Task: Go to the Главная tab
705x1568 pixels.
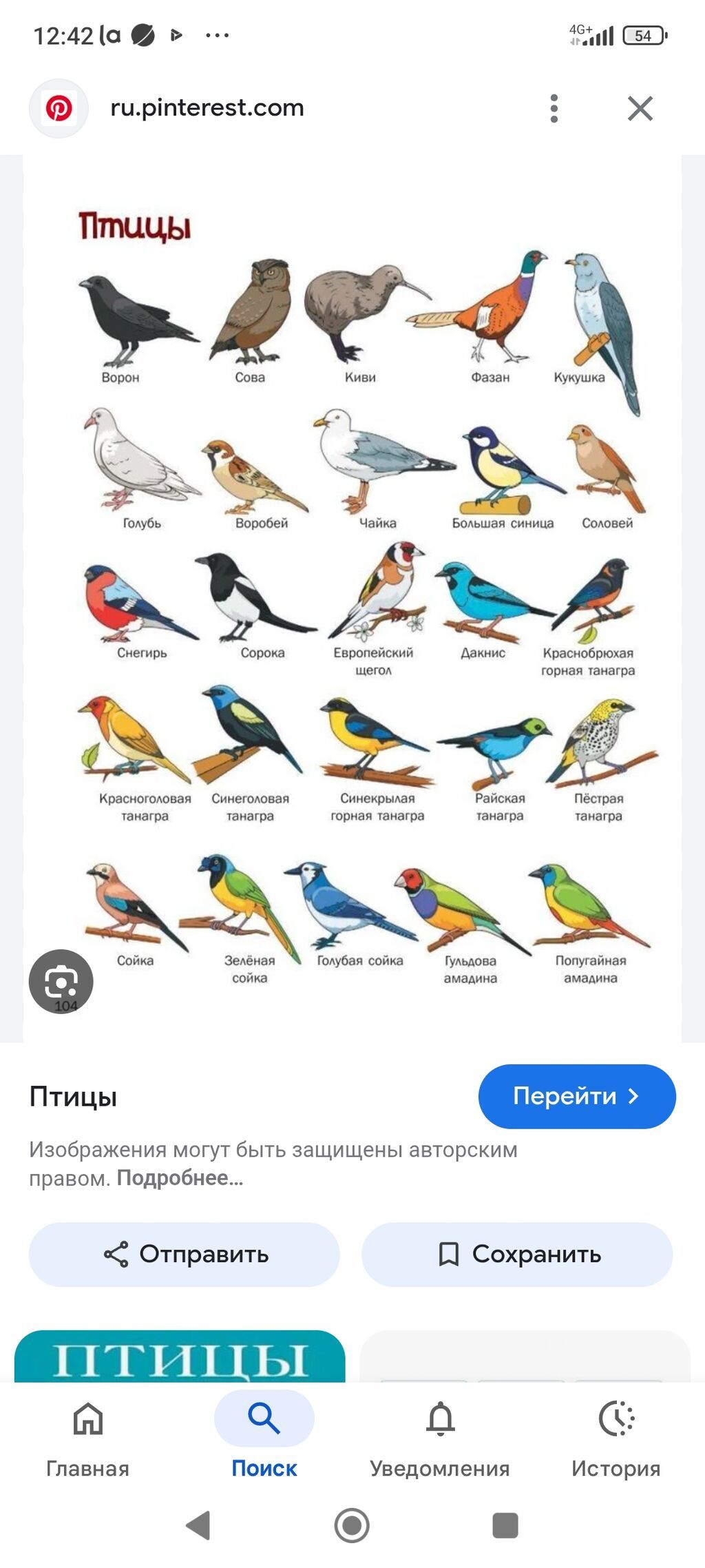Action: 88,1438
